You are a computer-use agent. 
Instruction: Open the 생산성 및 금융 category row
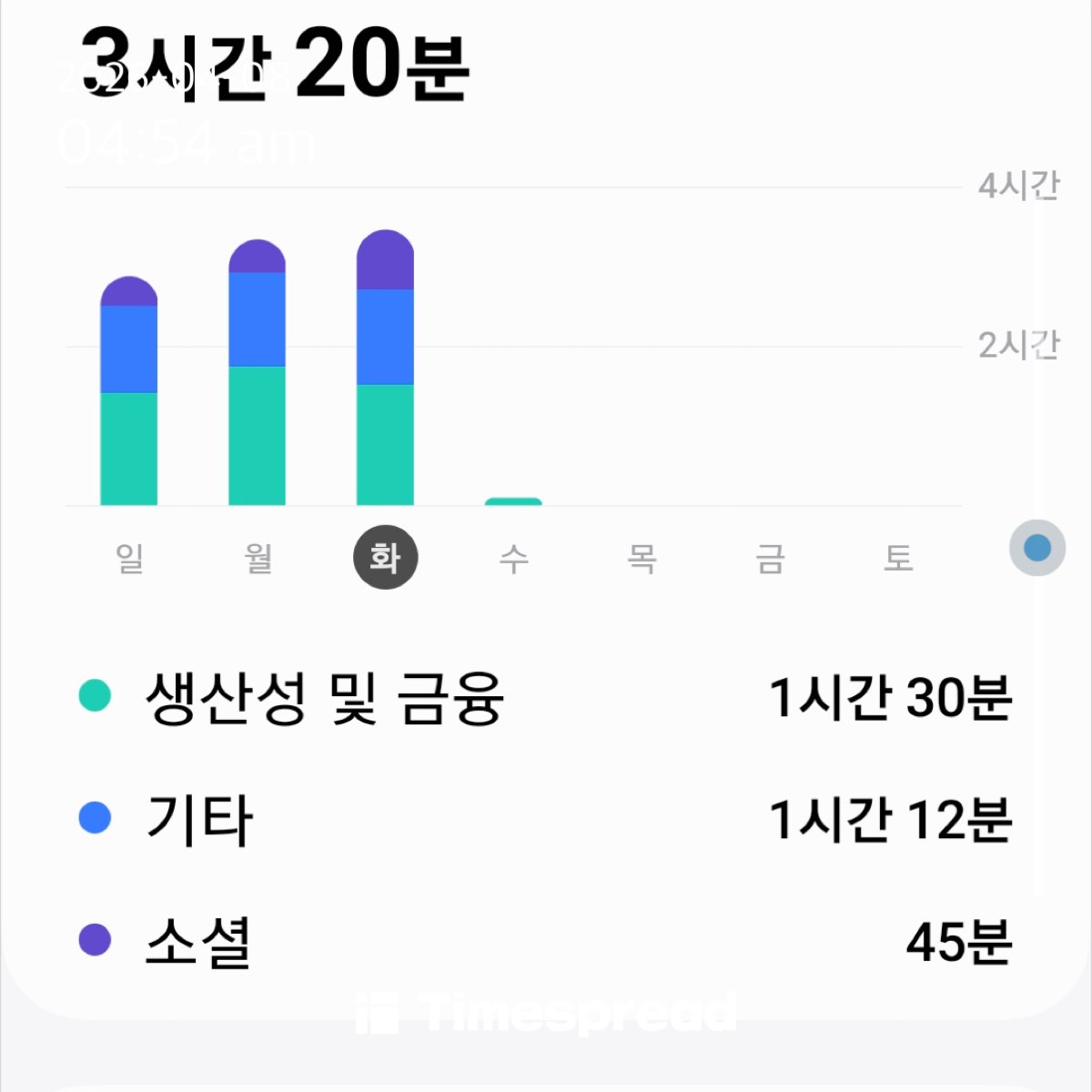(546, 698)
